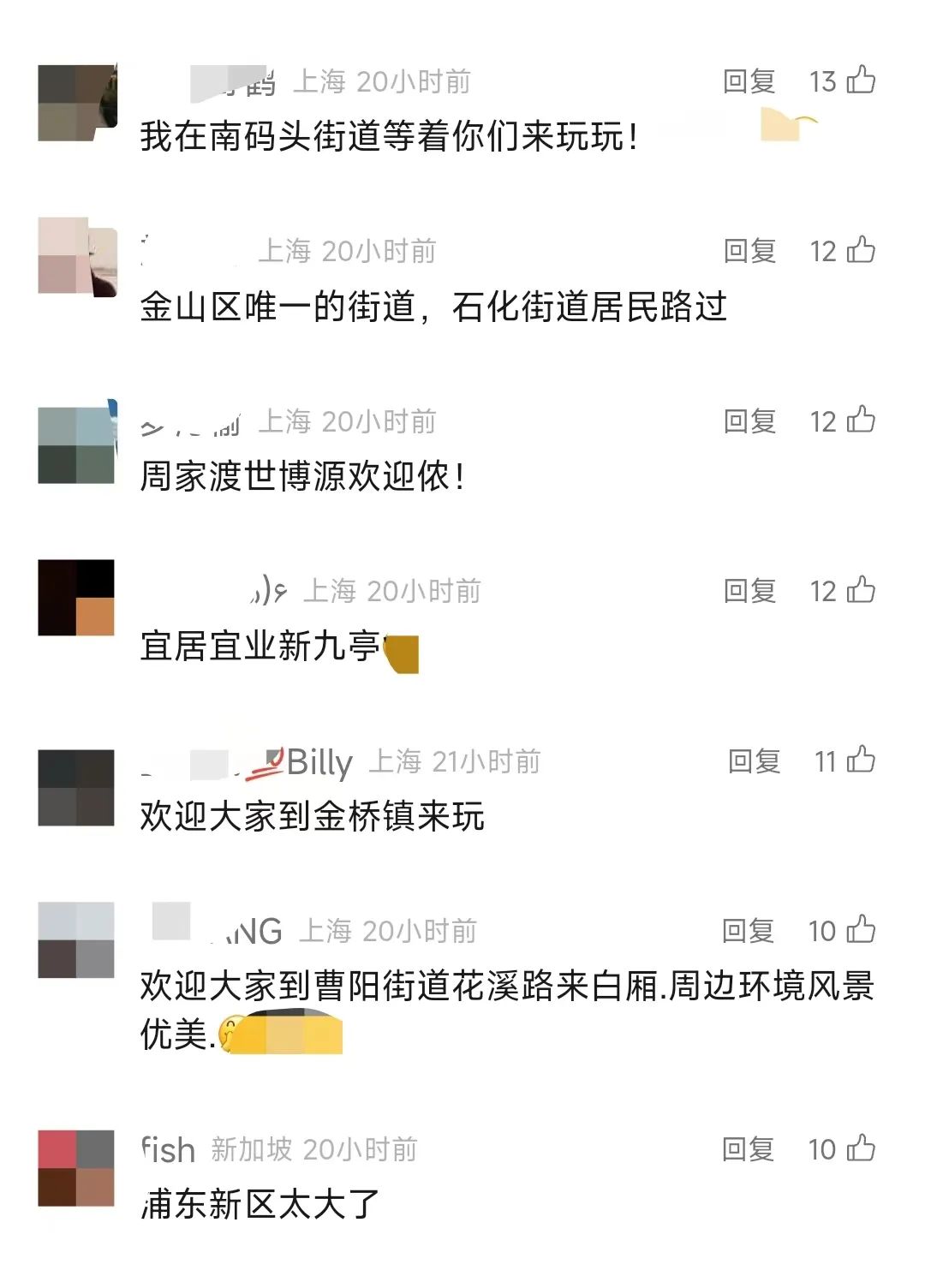Like the 宜居宜业新九亭 comment

[861, 589]
